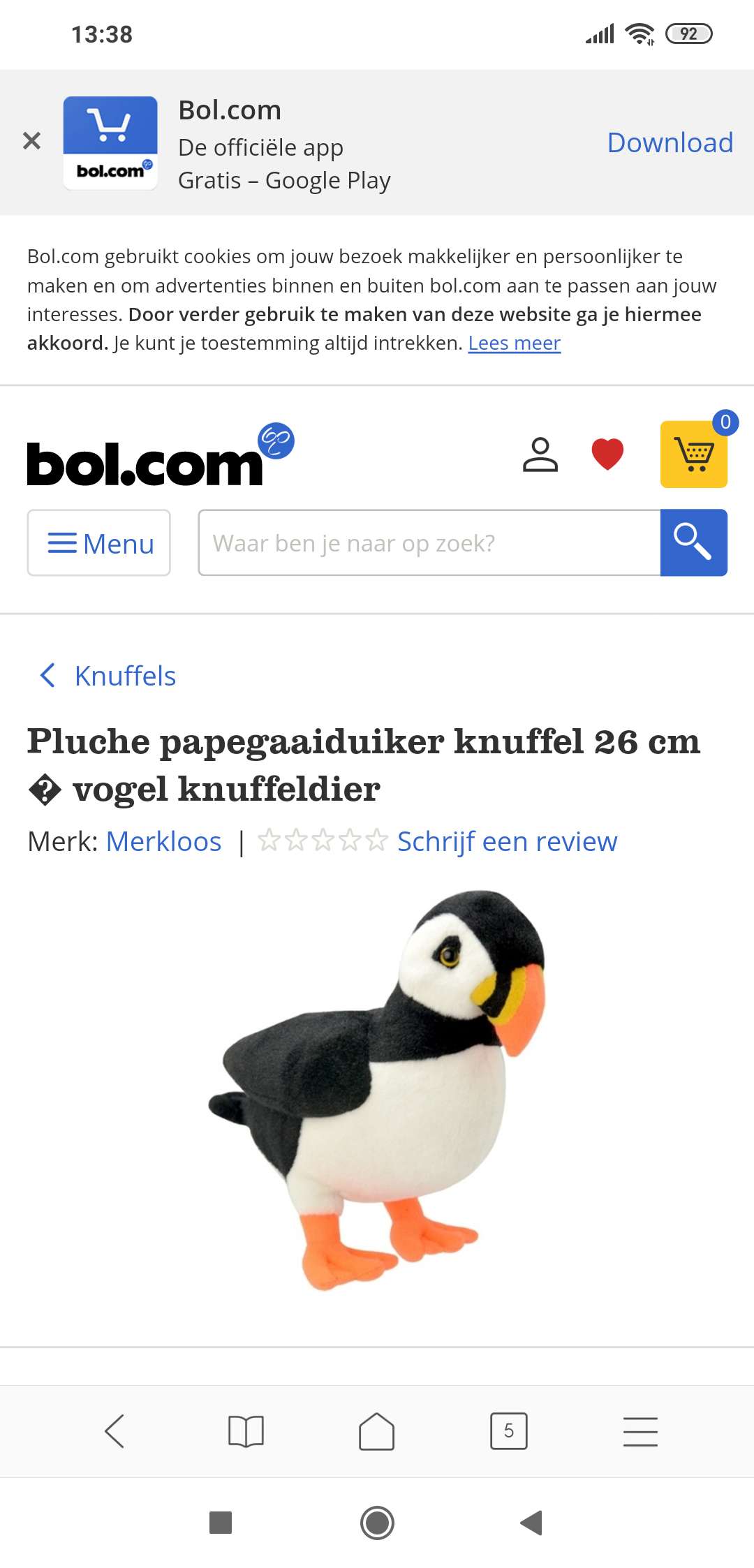
Task: Open the browser bookmarks book icon
Action: point(246,1431)
